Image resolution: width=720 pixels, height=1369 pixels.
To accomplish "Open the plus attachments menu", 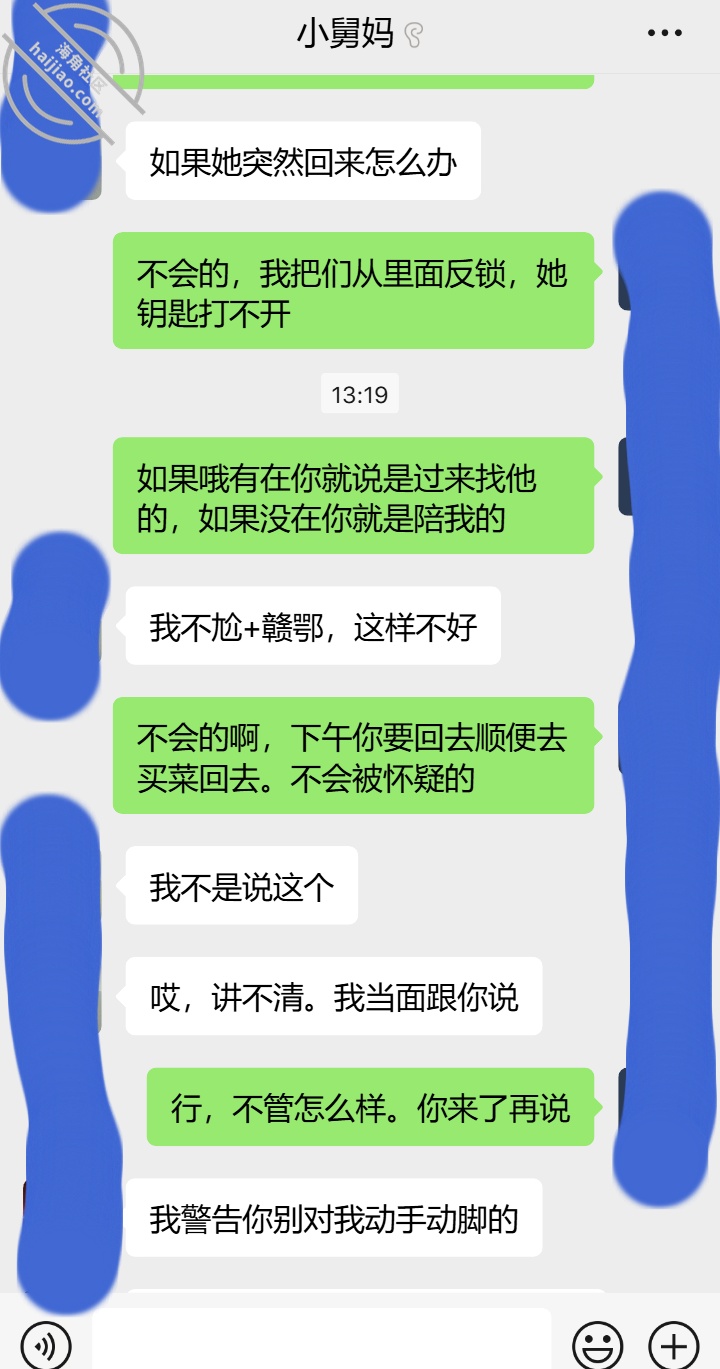I will [x=674, y=1343].
